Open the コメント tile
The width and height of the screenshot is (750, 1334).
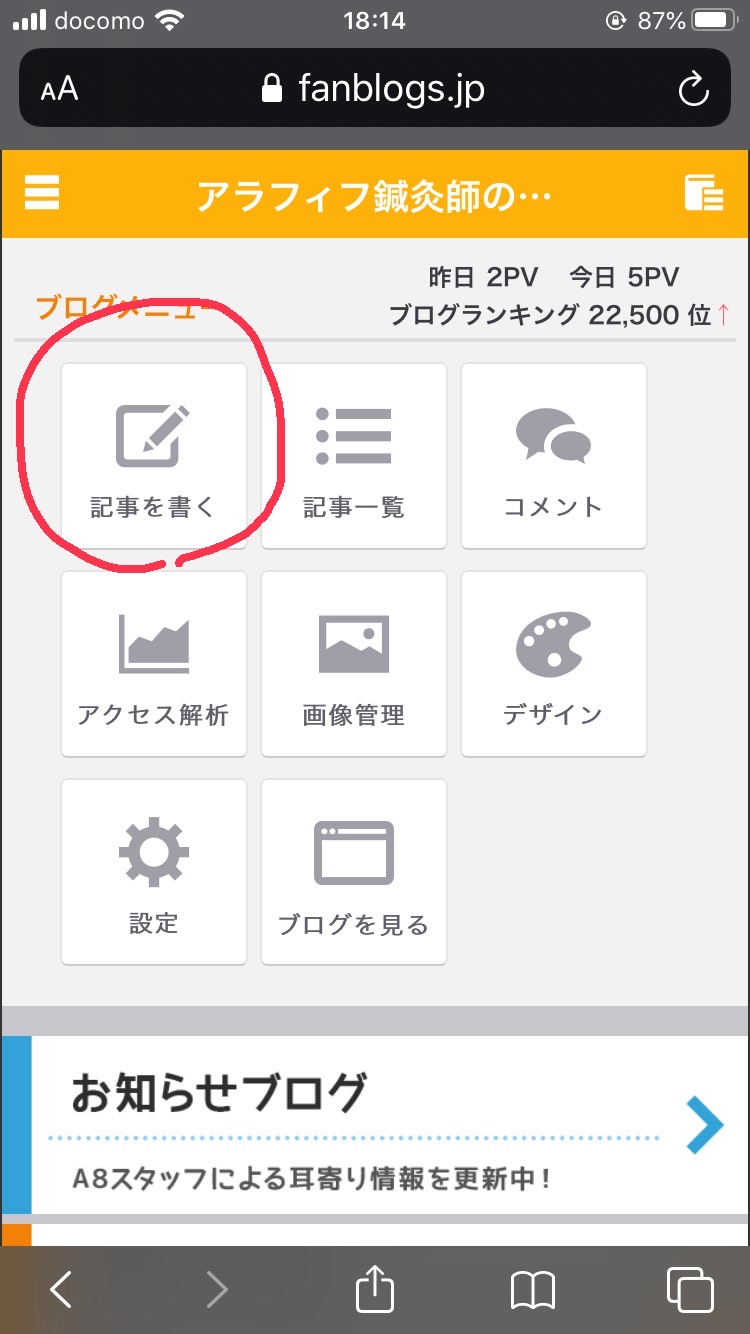(553, 455)
